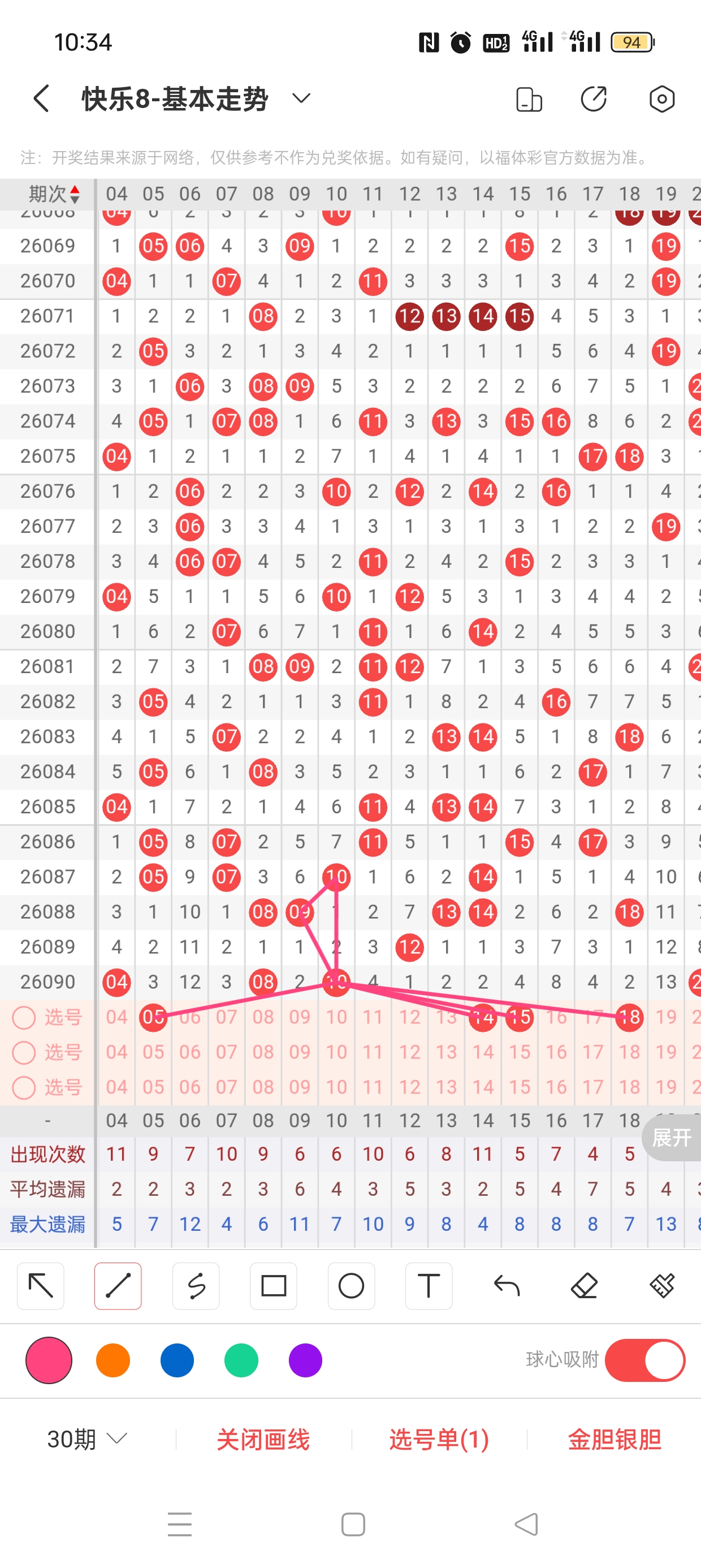This screenshot has width=701, height=1568.
Task: Turn off the 球心吸附 switch
Action: click(644, 1360)
